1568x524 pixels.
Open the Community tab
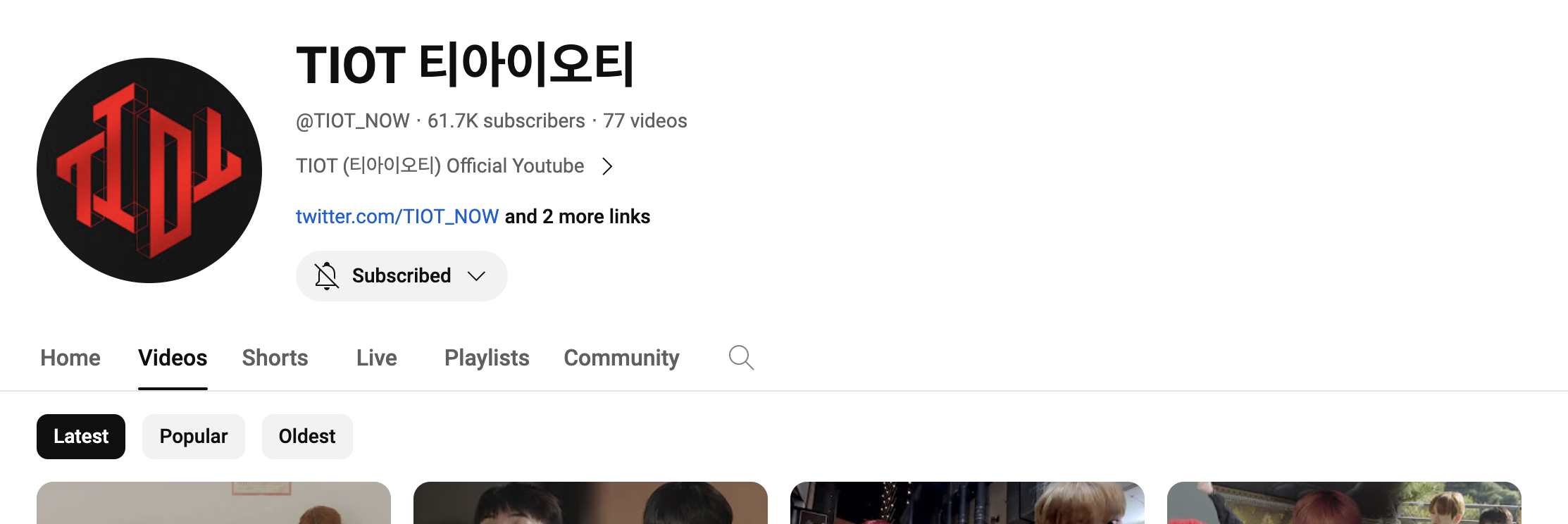coord(621,358)
